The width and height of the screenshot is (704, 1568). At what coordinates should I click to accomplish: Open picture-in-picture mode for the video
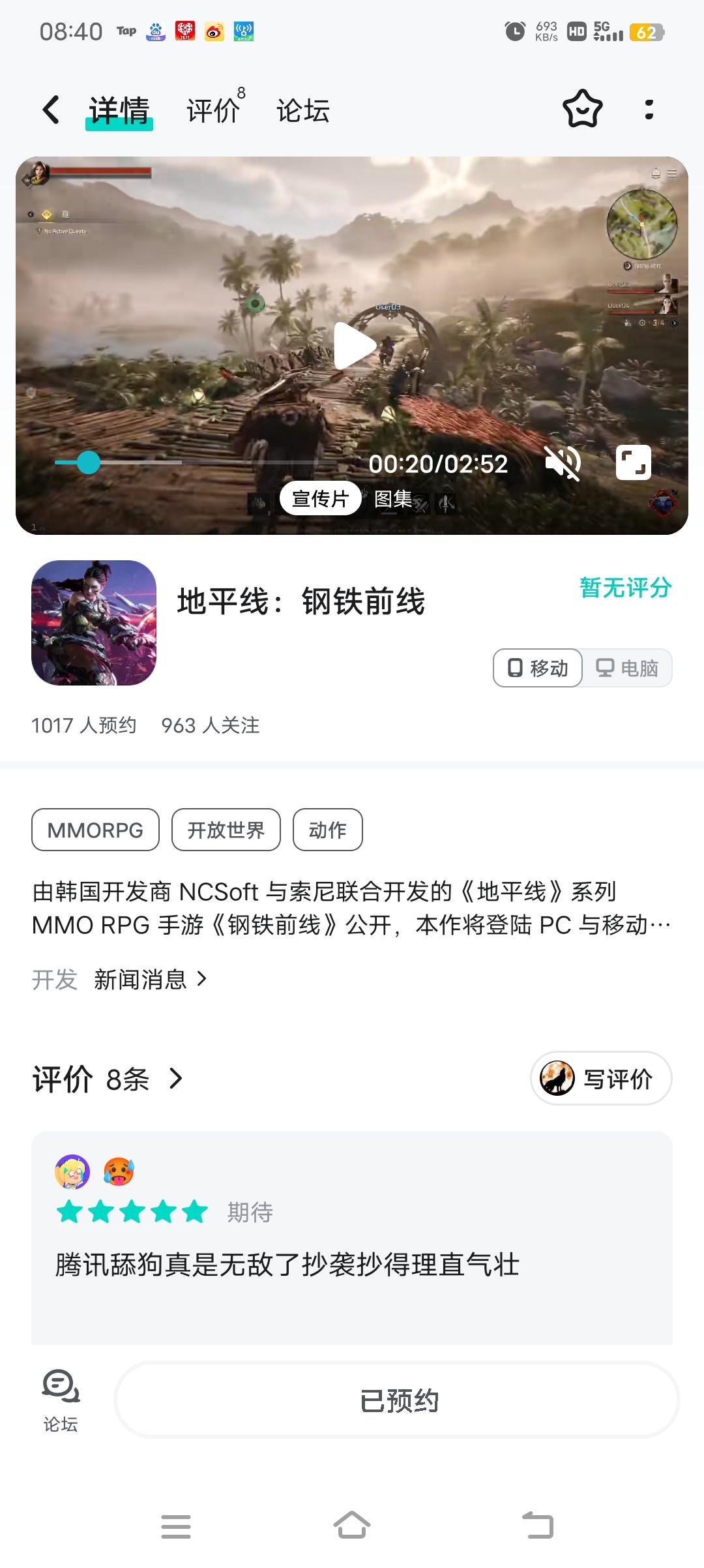pyautogui.click(x=631, y=462)
